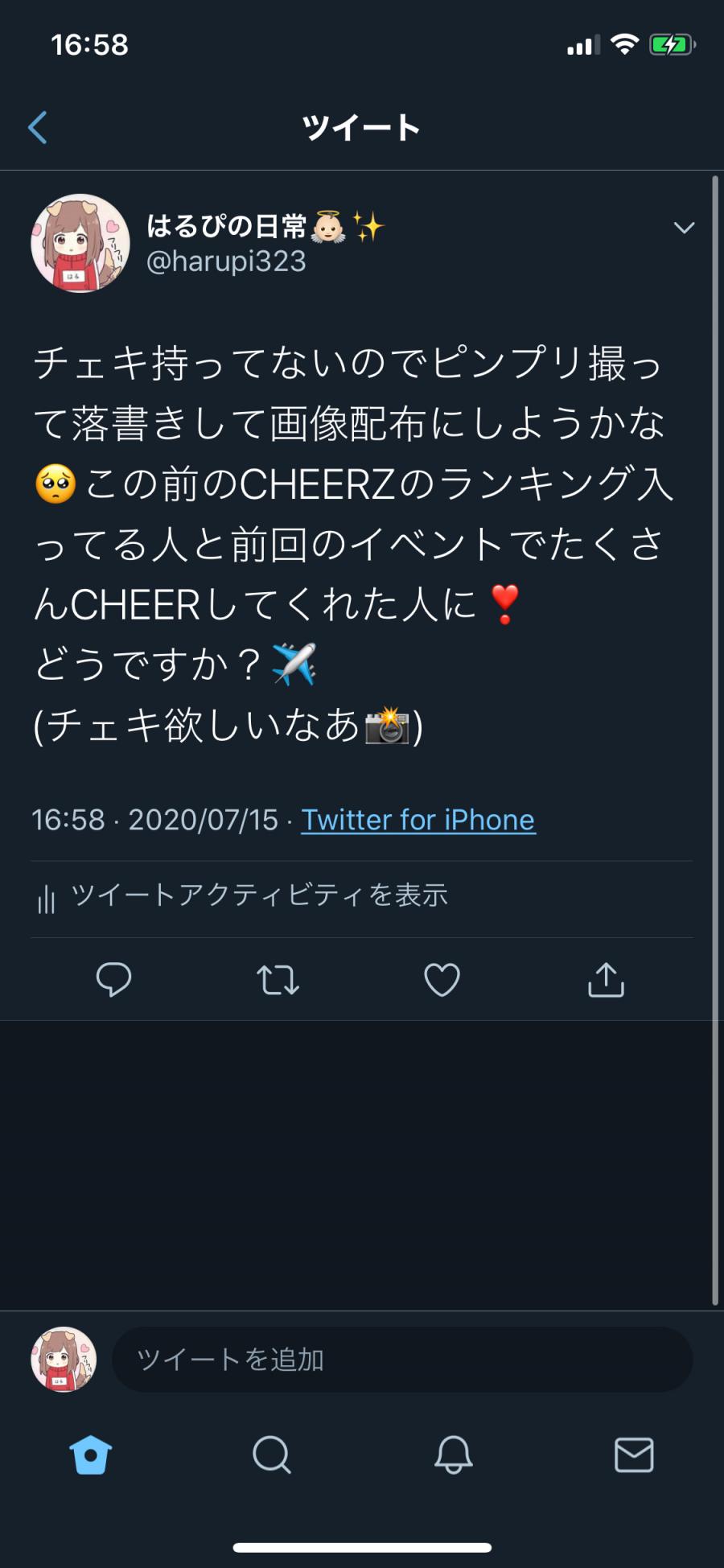
Task: Open the Twitter for iPhone link
Action: click(418, 820)
